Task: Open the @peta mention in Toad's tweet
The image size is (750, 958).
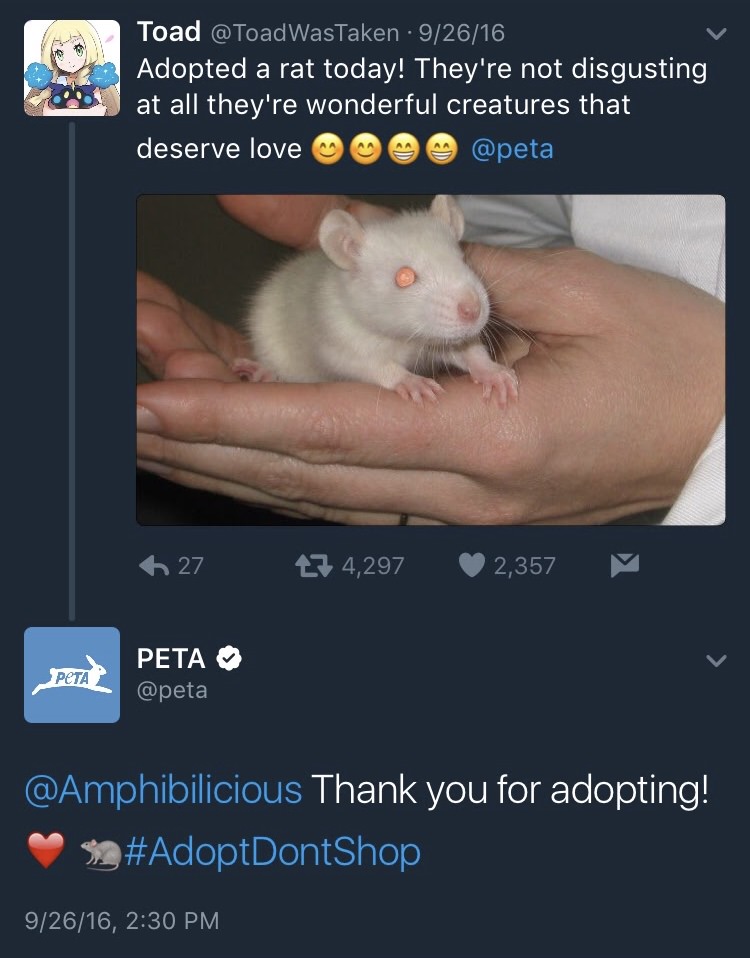Action: click(x=511, y=149)
